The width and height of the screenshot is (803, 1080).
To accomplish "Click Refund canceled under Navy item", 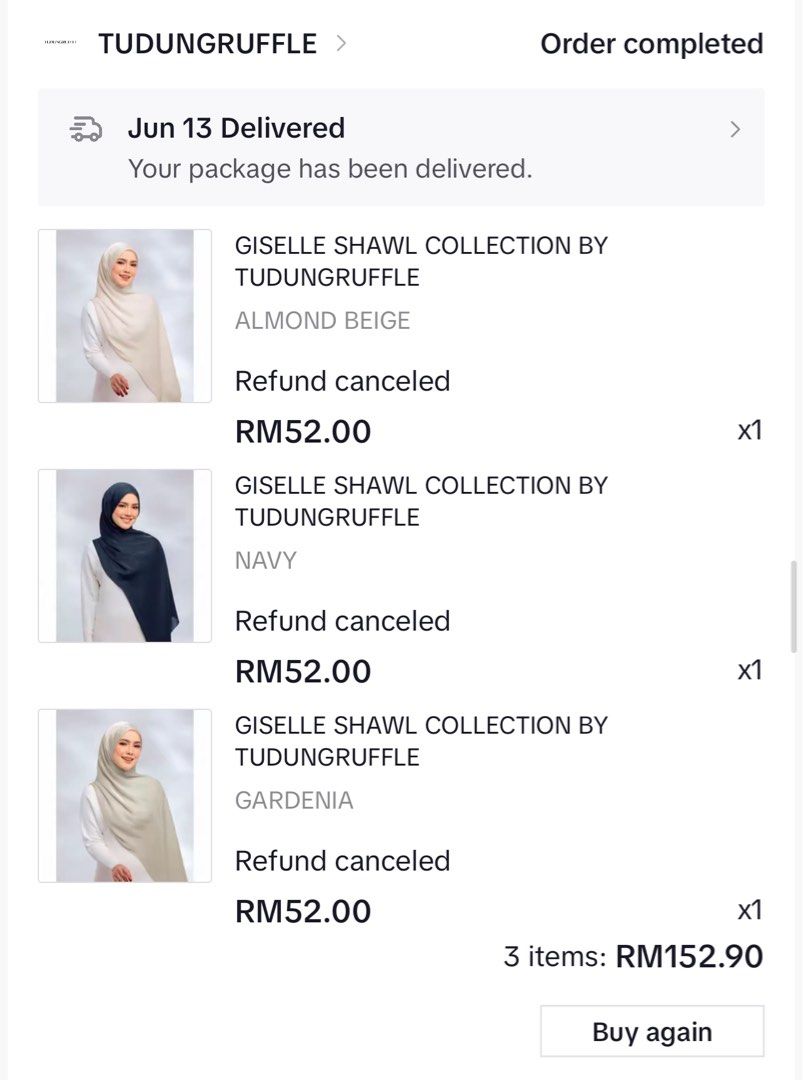I will click(342, 621).
